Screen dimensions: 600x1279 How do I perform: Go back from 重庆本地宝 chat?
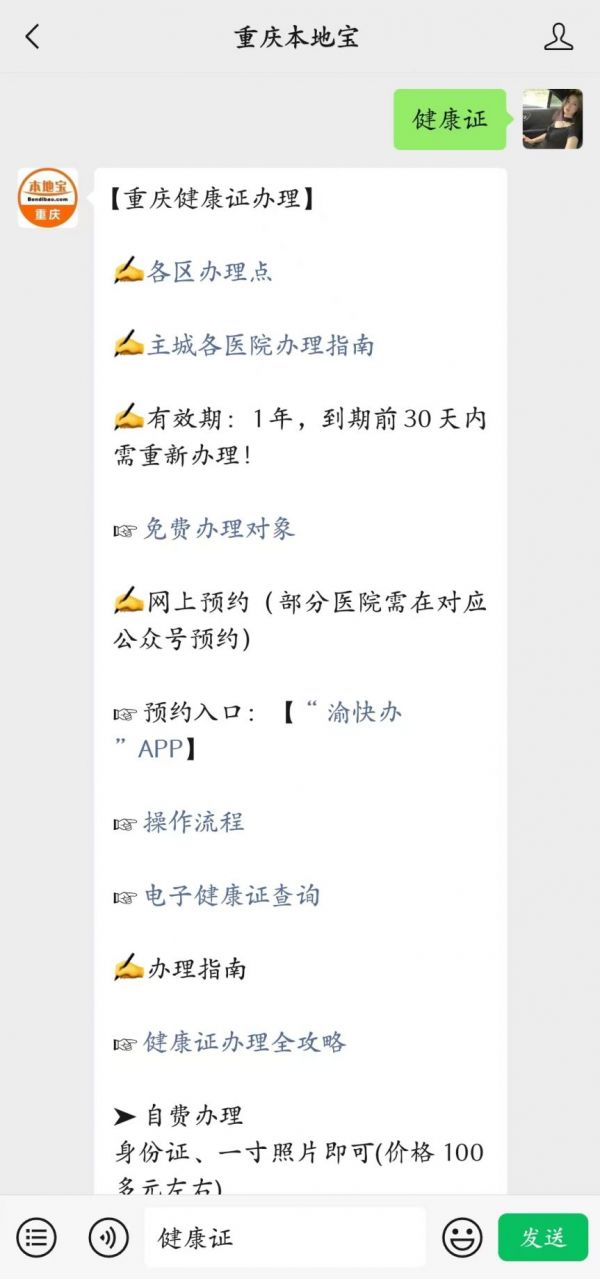(32, 37)
